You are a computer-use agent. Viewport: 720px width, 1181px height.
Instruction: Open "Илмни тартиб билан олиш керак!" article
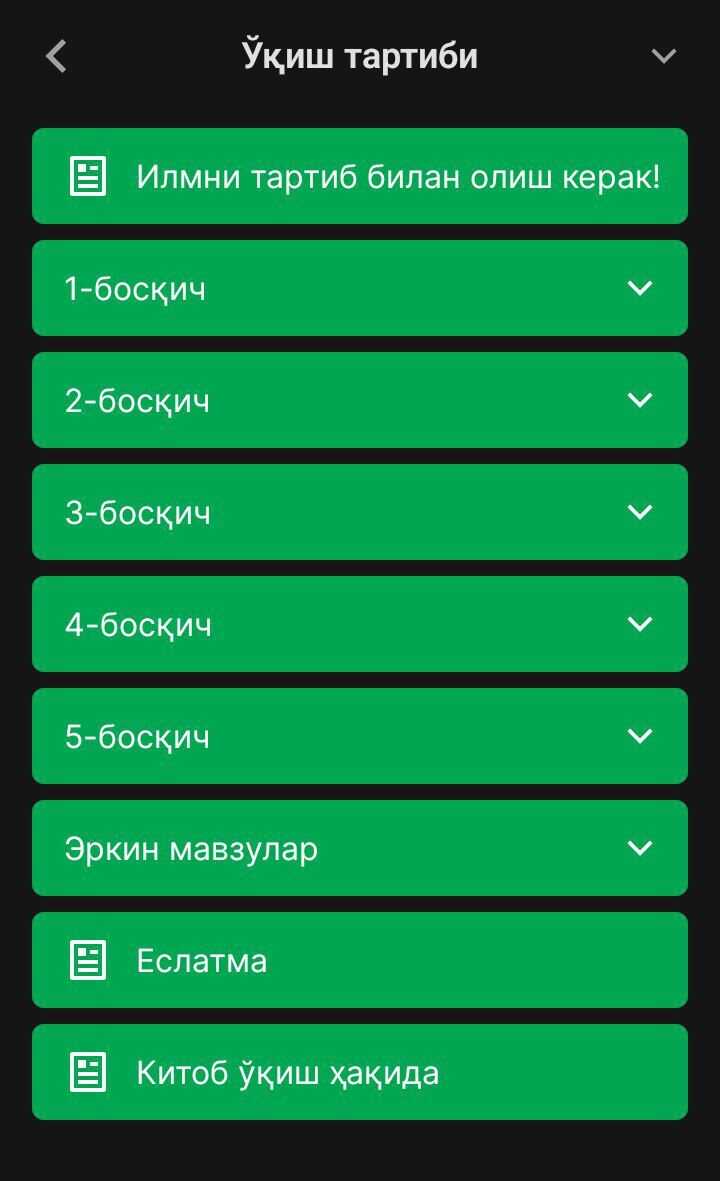point(360,176)
